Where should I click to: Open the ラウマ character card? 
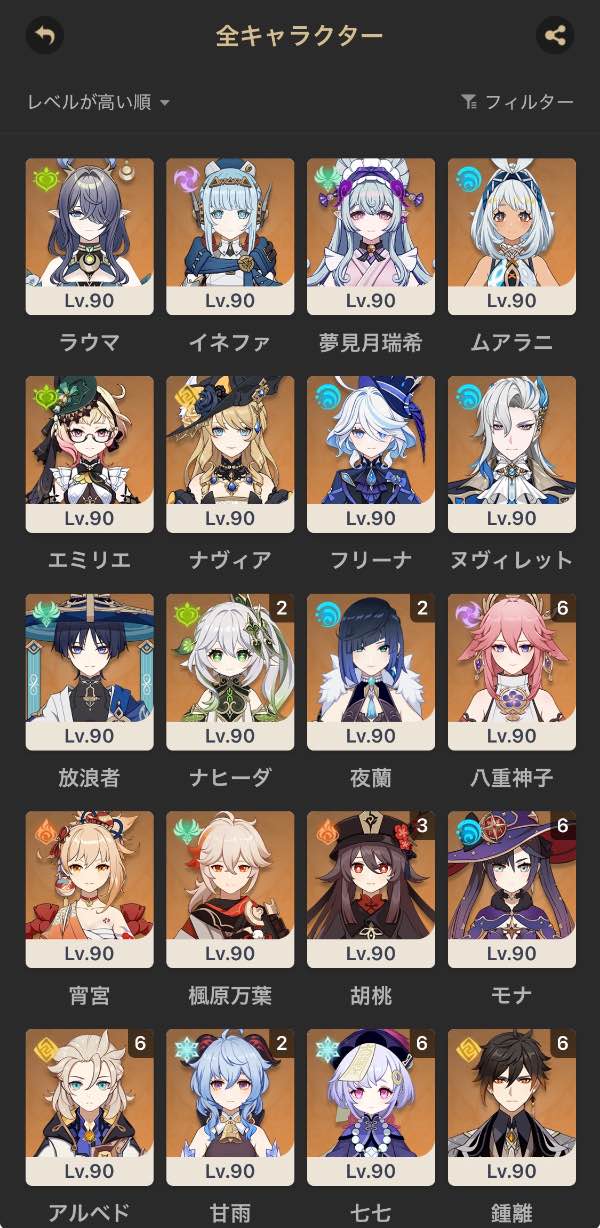[89, 236]
